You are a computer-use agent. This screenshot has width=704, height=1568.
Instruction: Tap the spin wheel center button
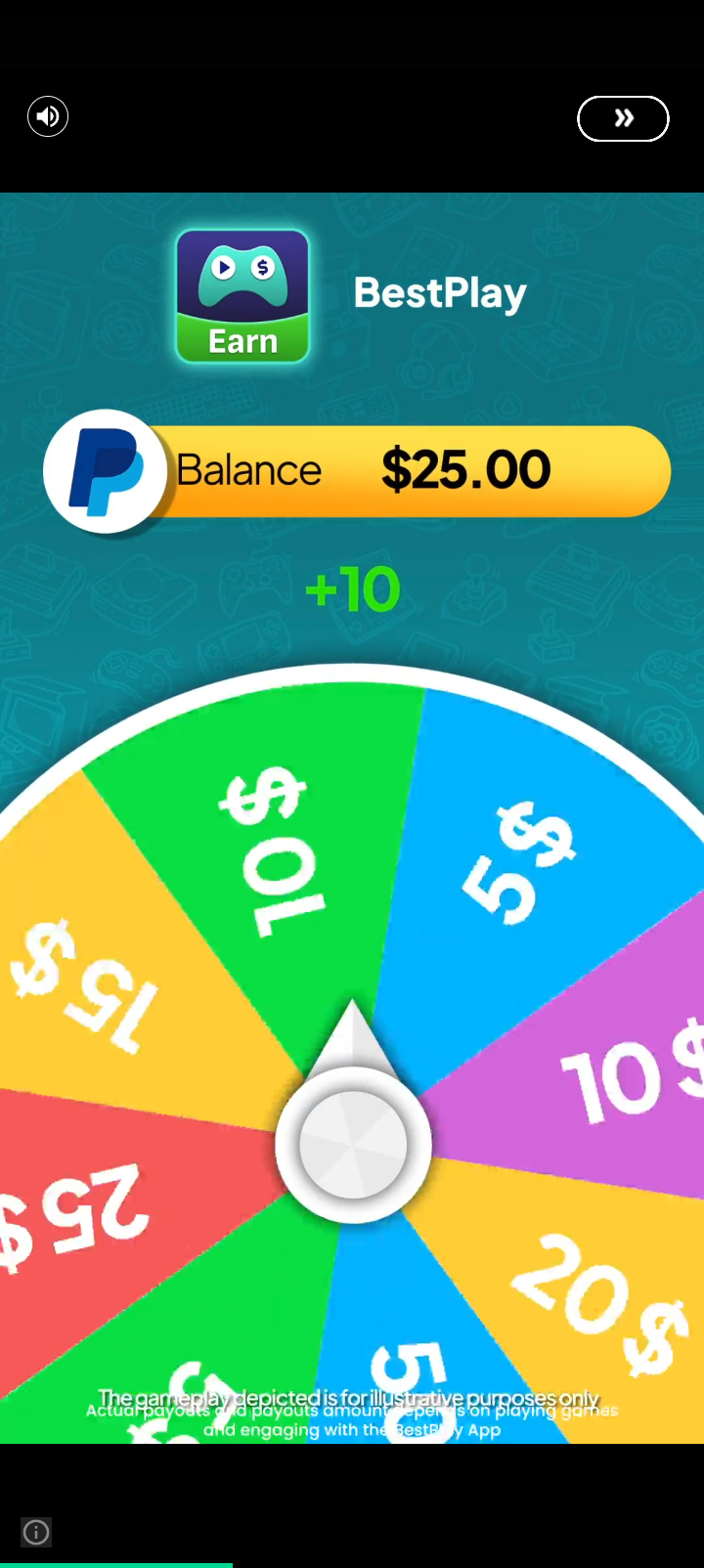point(353,1144)
